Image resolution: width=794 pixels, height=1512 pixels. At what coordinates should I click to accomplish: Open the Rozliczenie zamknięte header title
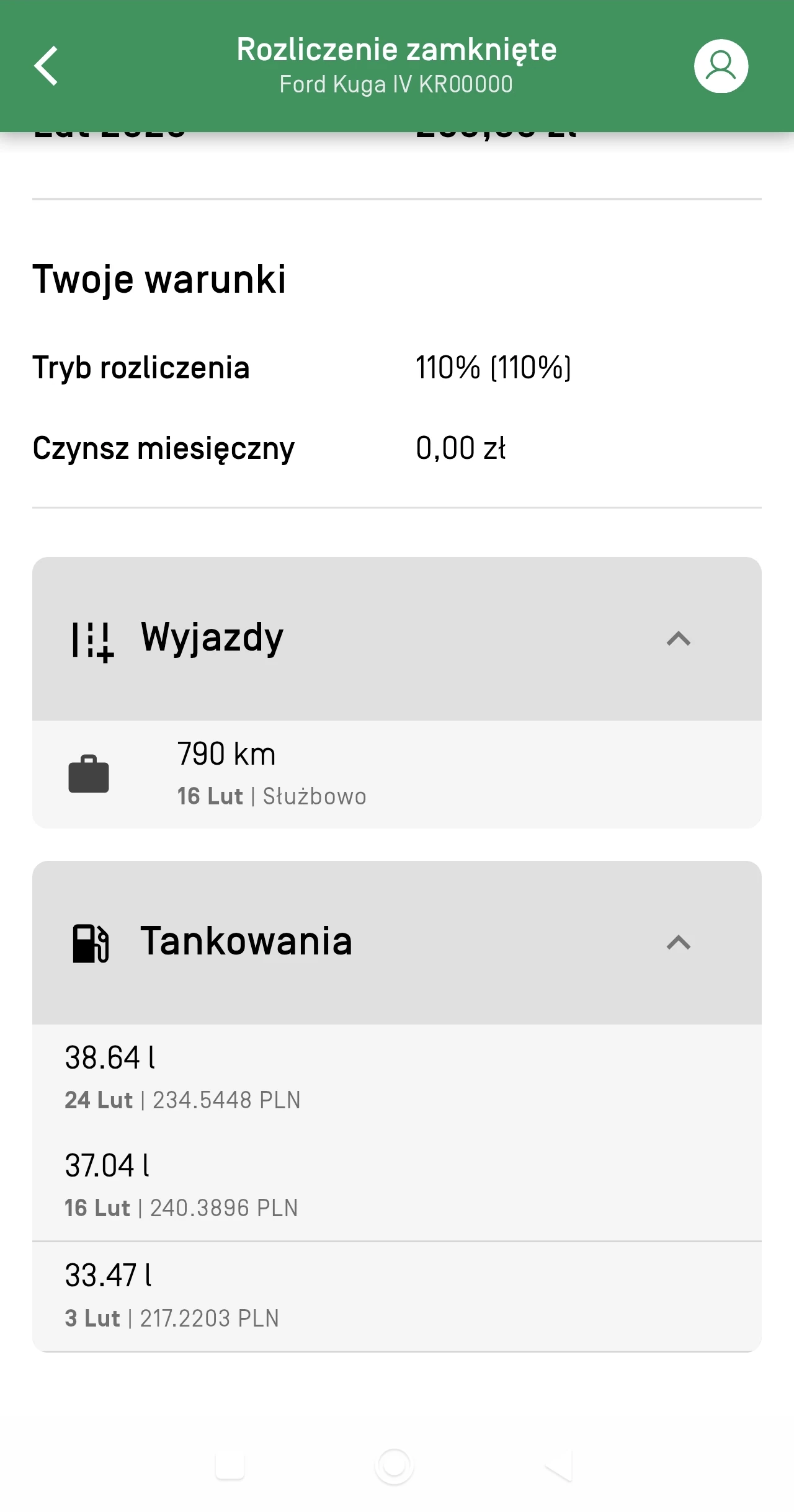point(397,48)
